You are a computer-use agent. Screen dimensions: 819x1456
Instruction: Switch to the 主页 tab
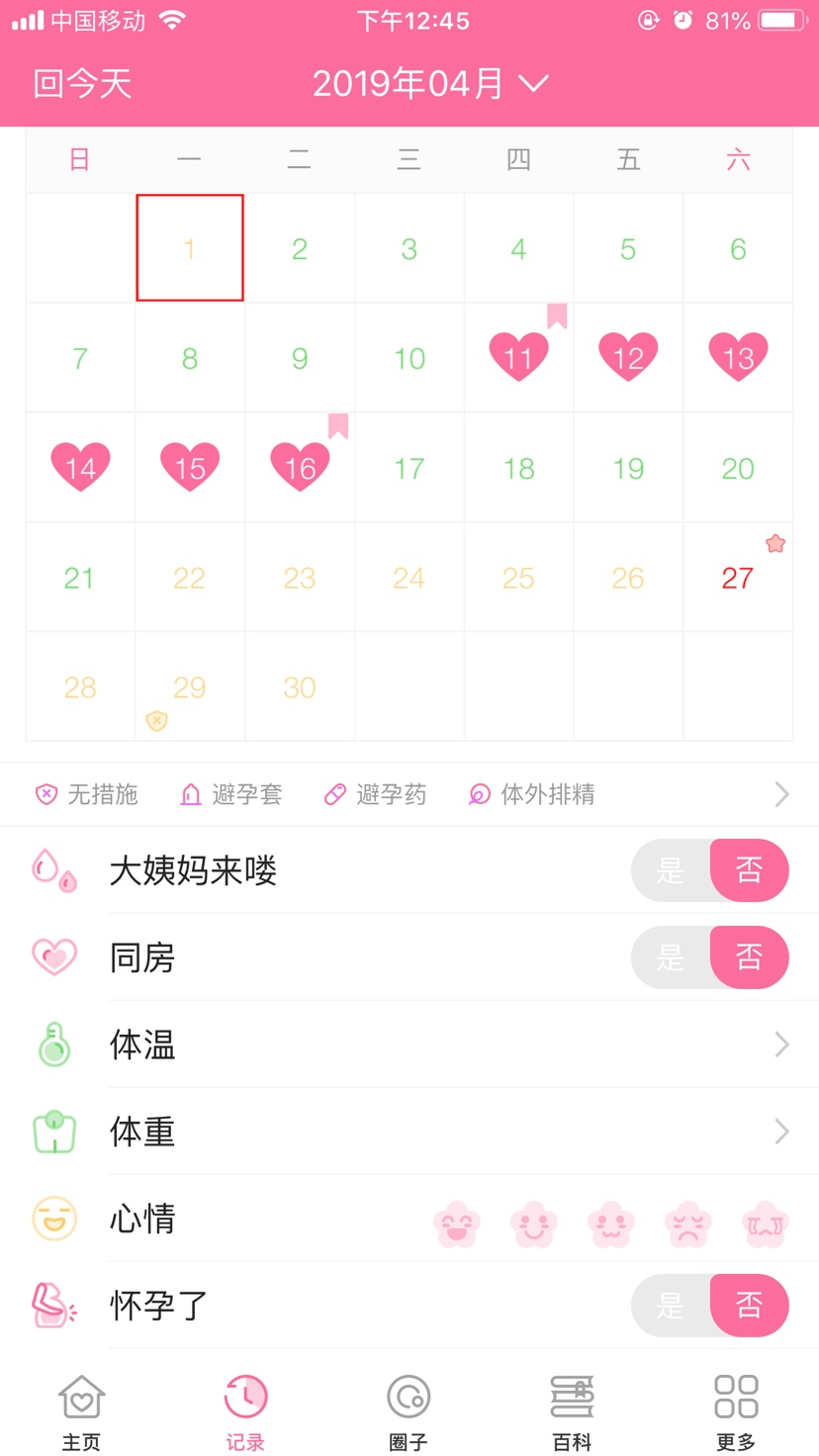81,1412
